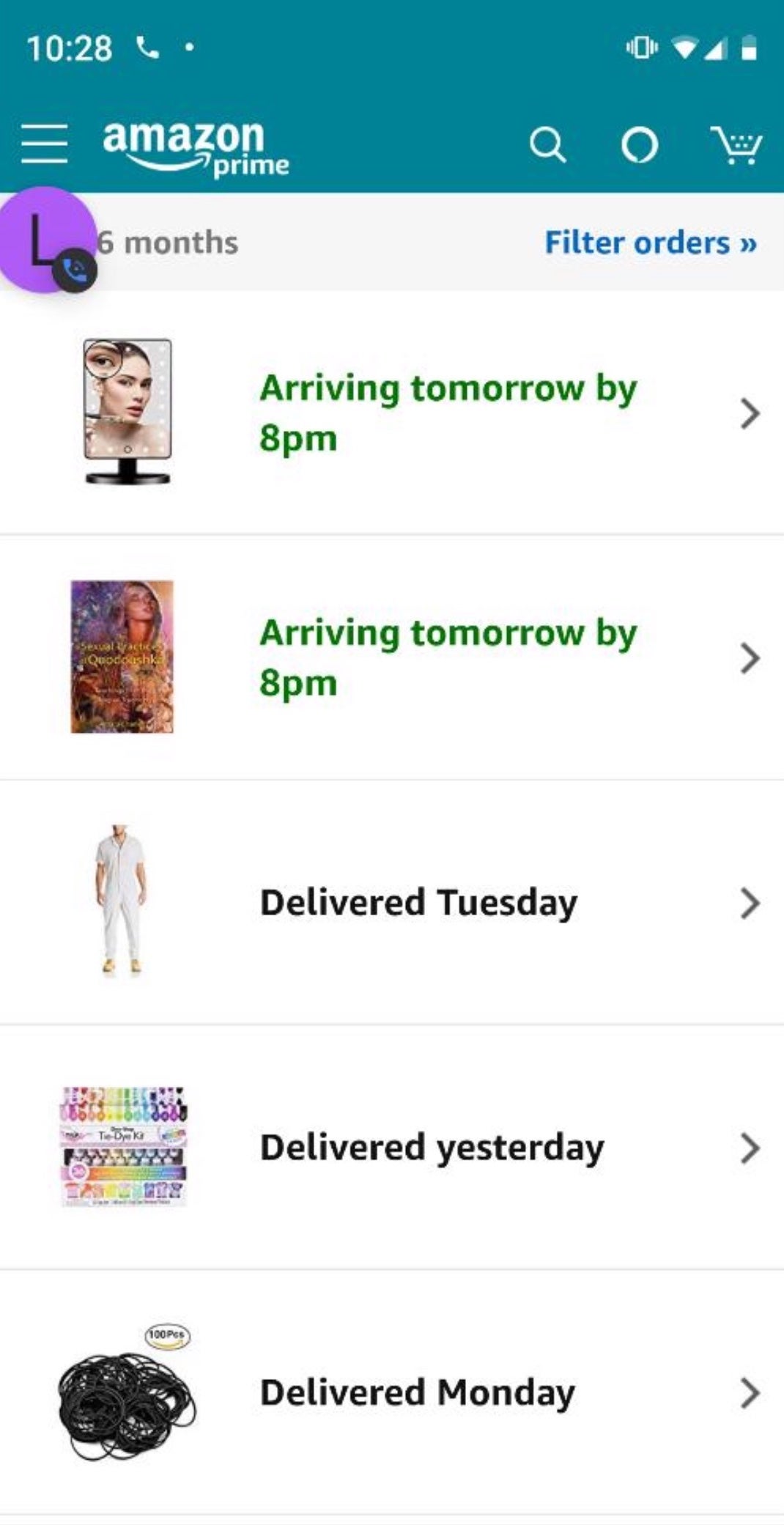View the order delivered Tuesday
The width and height of the screenshot is (784, 1525).
pos(418,902)
